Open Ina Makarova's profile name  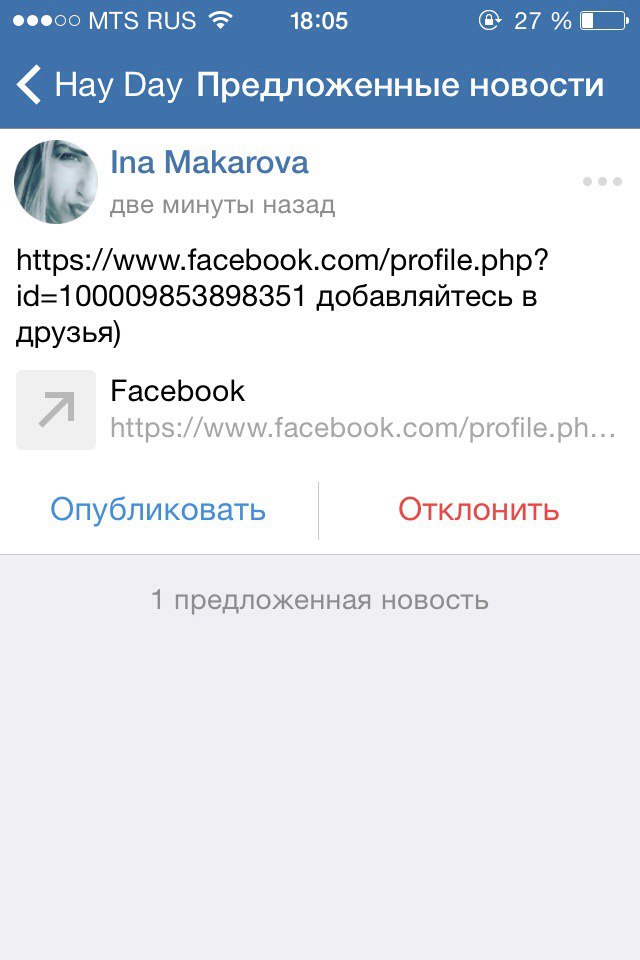click(209, 162)
